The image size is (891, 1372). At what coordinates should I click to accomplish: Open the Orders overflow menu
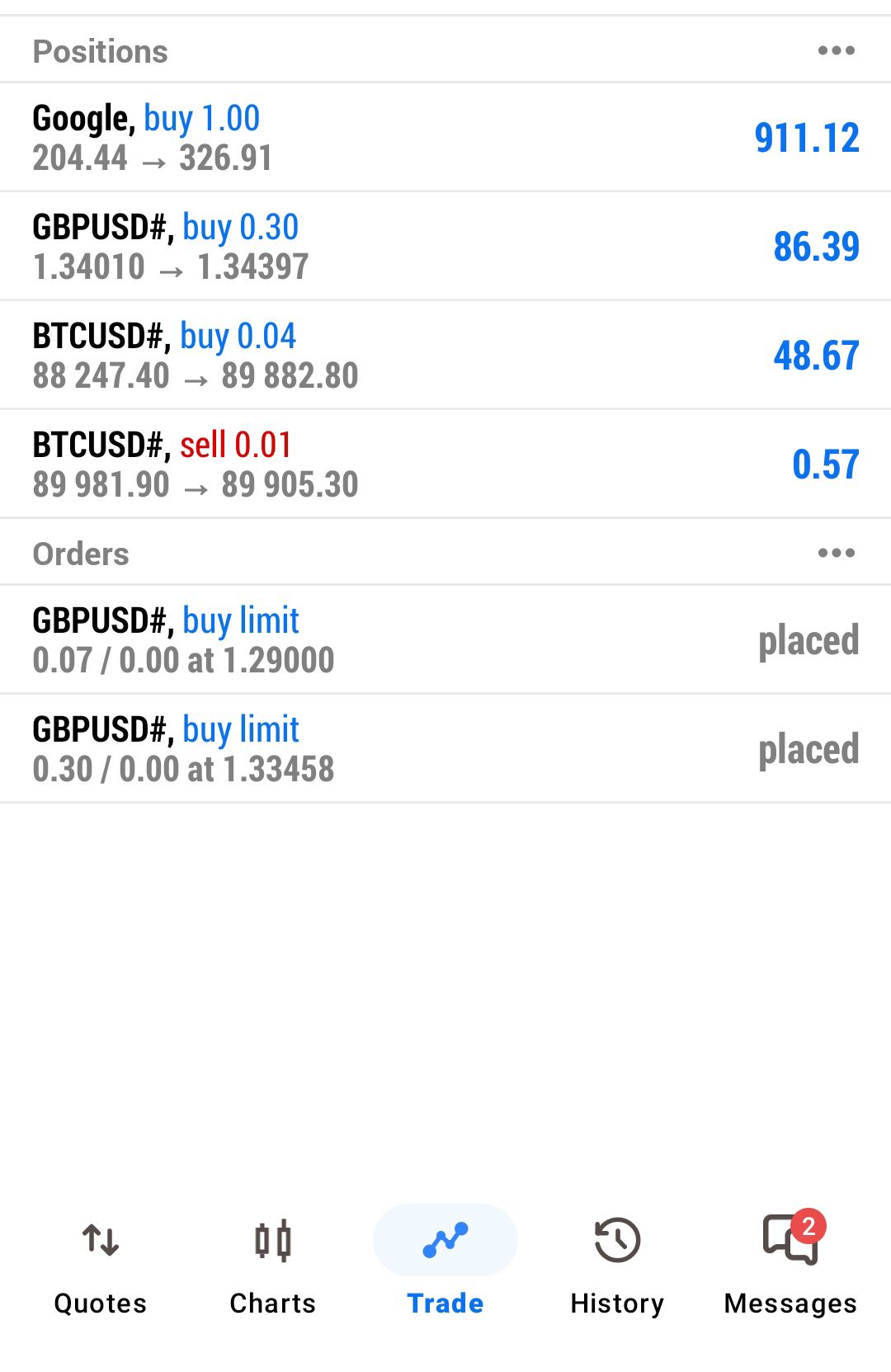pos(836,553)
